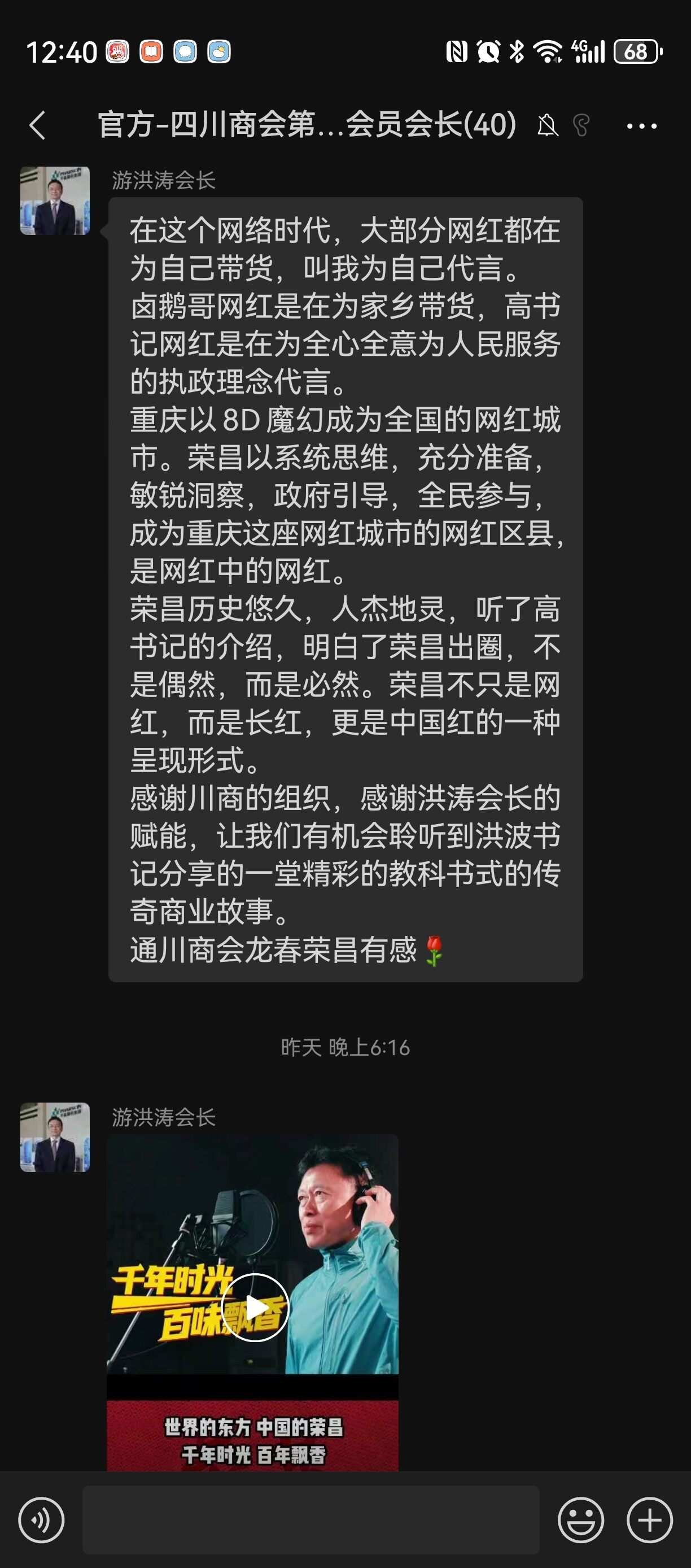691x1568 pixels.
Task: Play the 千年时光 百味飘香 video
Action: pos(255,1308)
